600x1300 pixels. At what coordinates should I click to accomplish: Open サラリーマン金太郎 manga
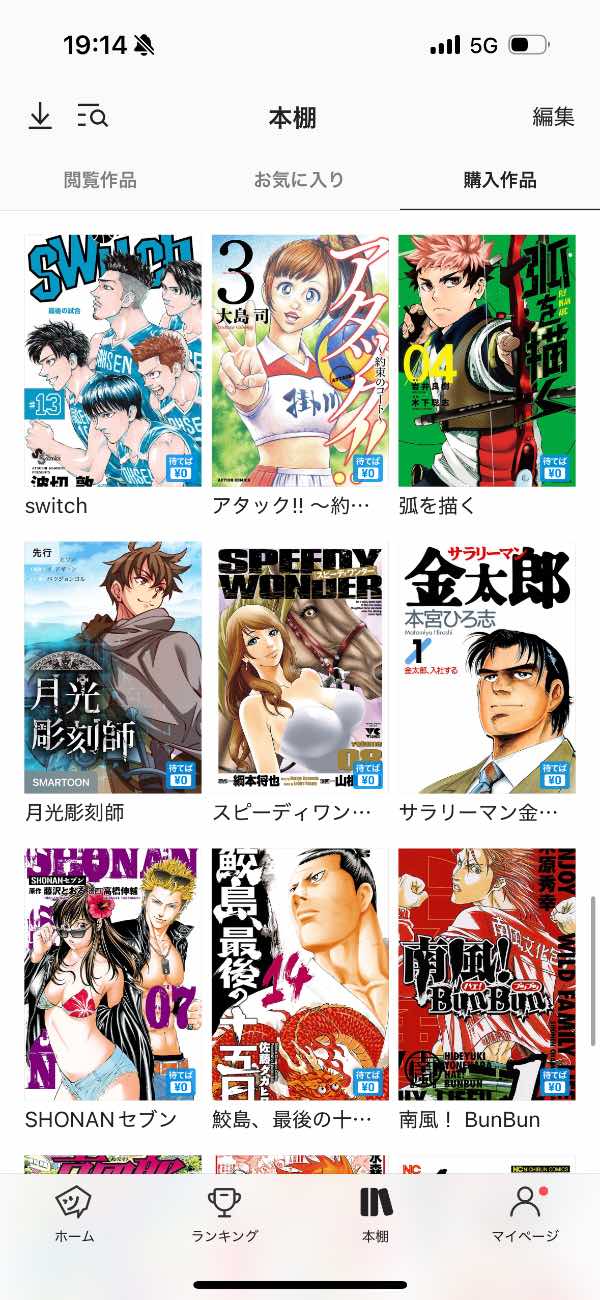pos(486,668)
